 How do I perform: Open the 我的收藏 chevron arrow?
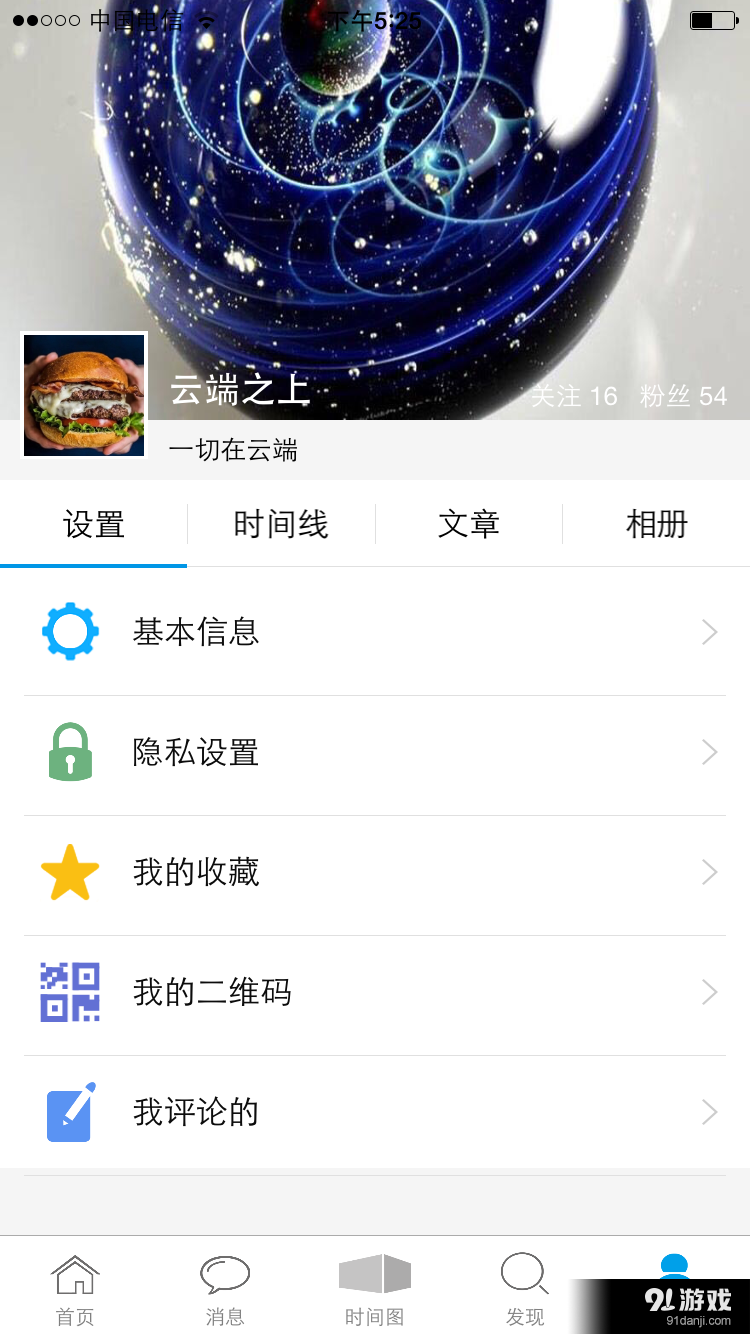[x=710, y=871]
